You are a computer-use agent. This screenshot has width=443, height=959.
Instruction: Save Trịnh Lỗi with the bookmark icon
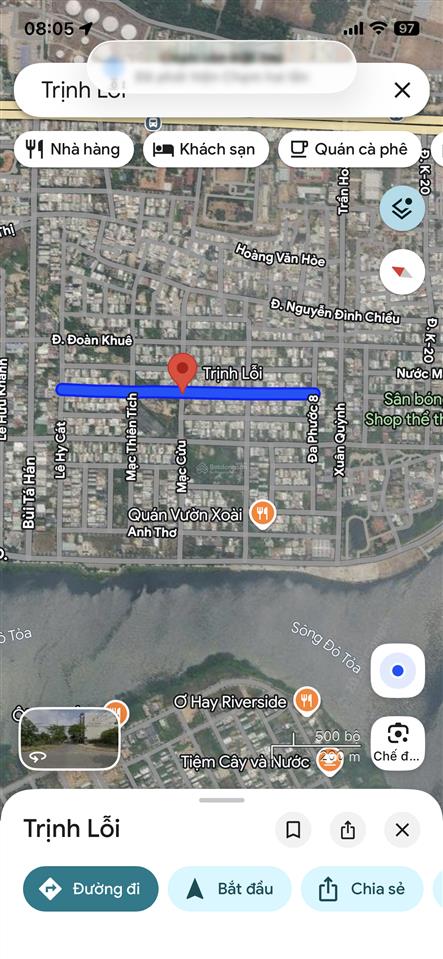[x=293, y=830]
